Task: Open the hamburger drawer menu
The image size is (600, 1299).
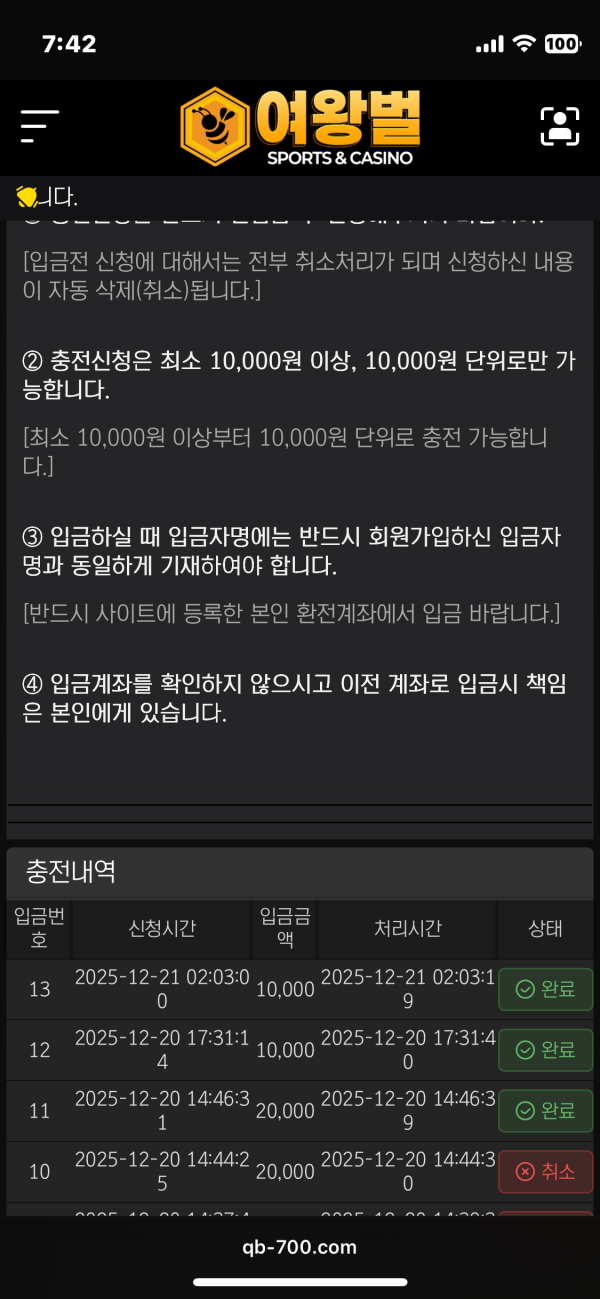Action: coord(40,126)
